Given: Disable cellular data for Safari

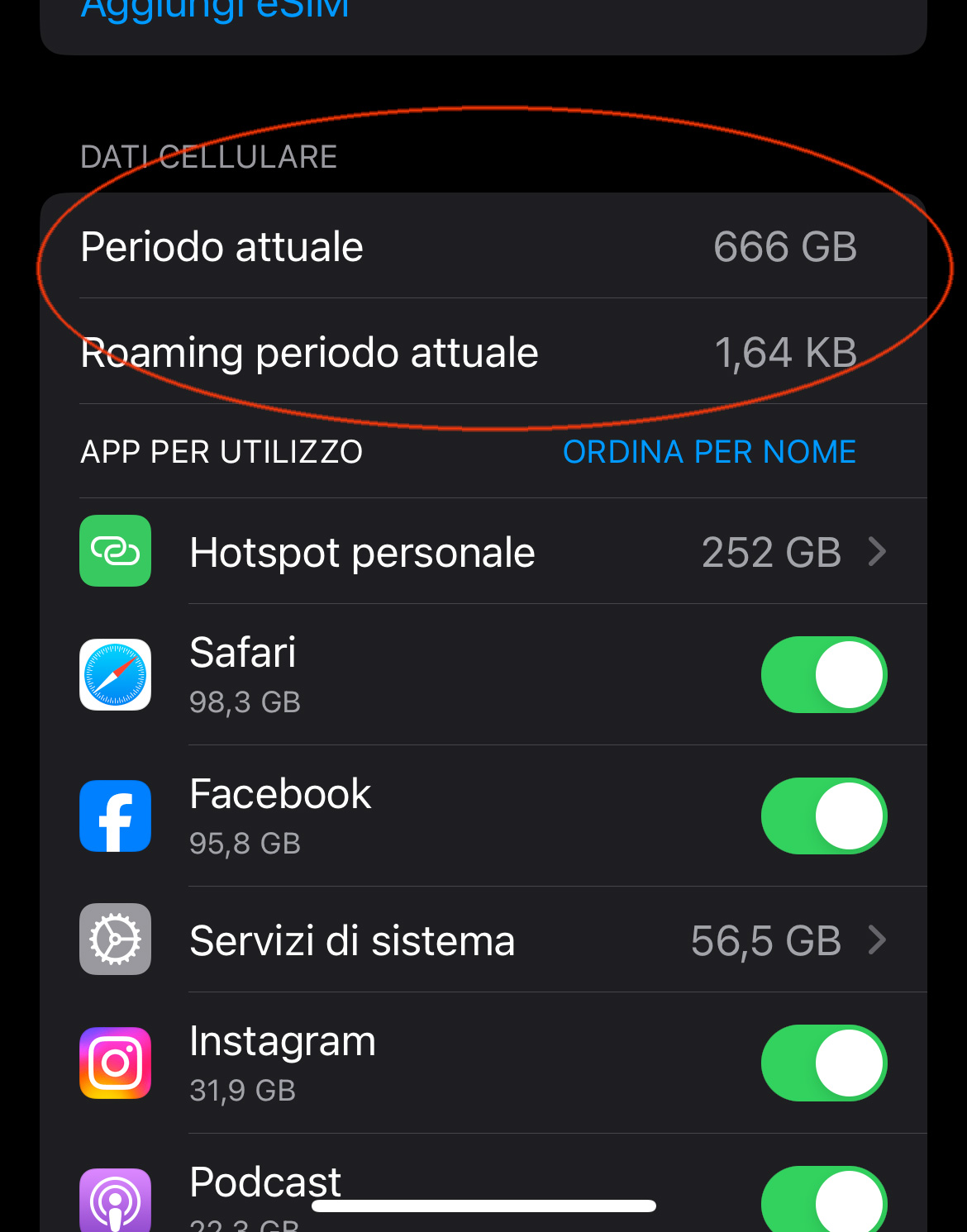Looking at the screenshot, I should (823, 674).
